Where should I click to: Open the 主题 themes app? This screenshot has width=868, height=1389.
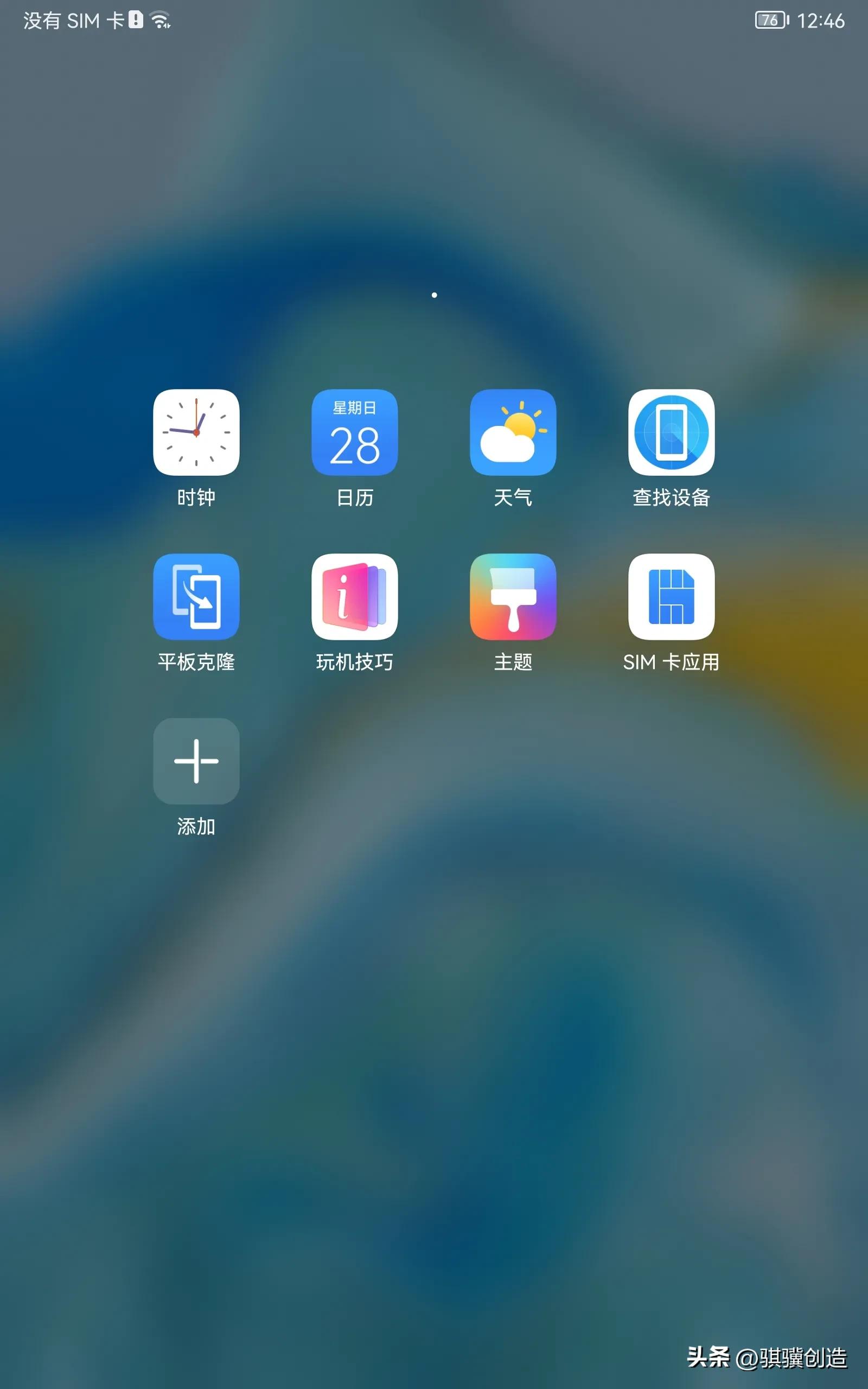tap(513, 596)
